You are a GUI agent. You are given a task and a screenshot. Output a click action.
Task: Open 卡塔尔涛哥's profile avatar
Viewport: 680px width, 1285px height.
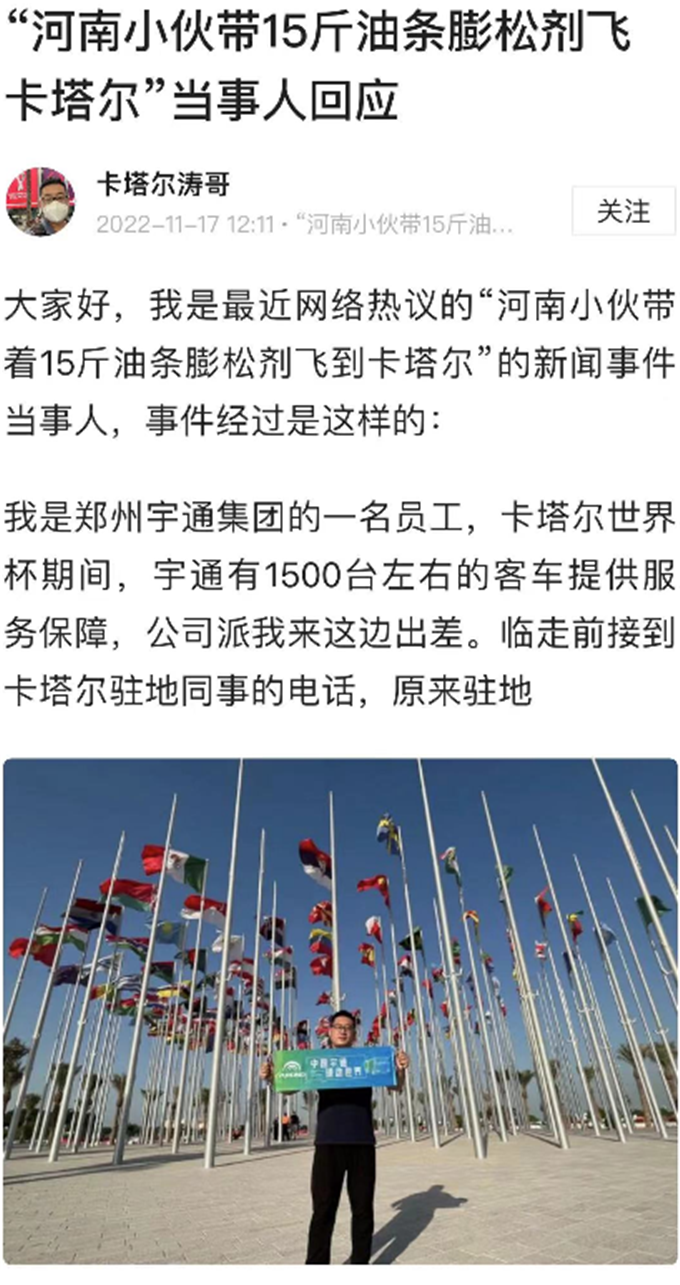(x=40, y=202)
